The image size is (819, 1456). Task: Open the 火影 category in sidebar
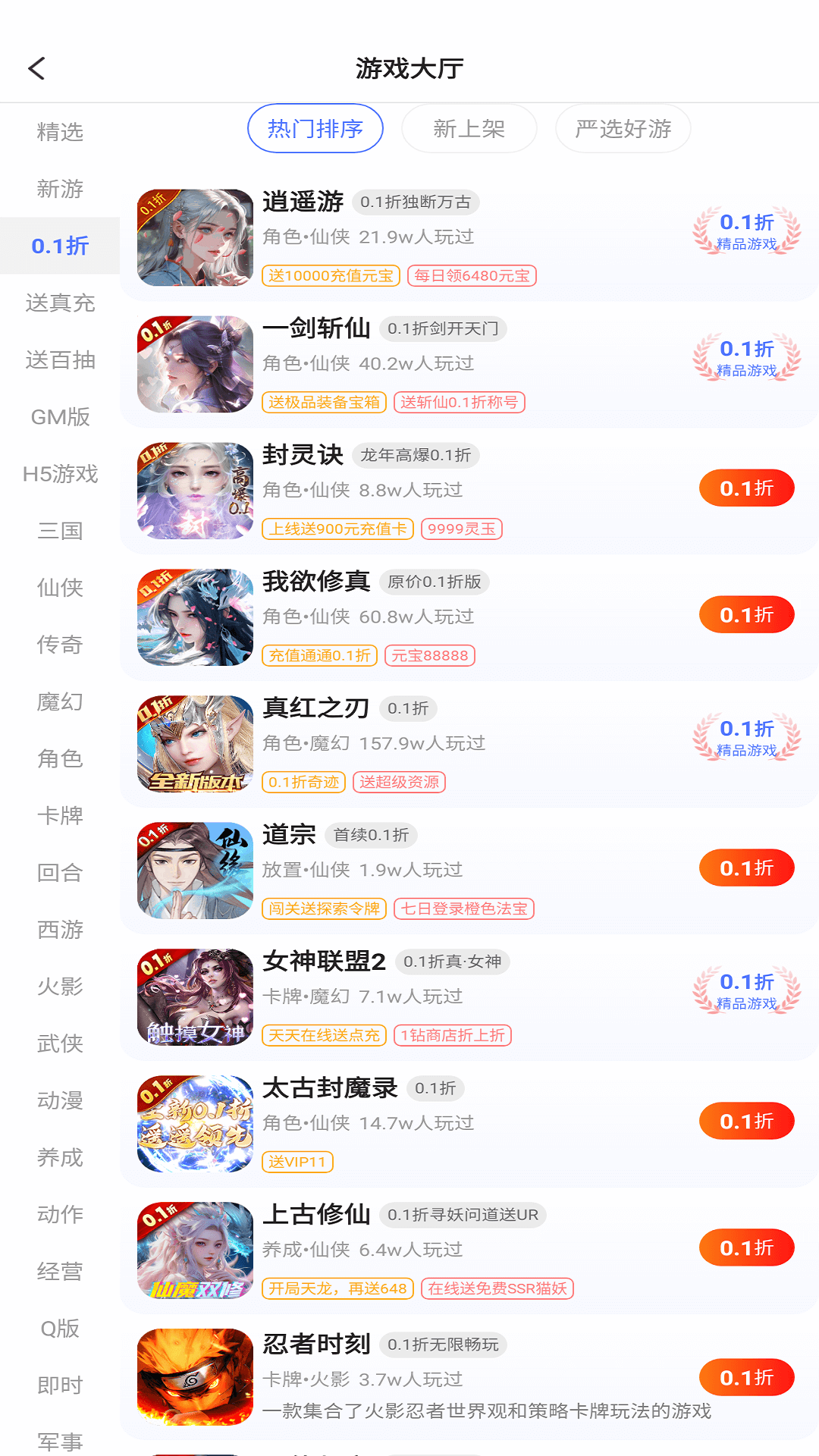(59, 987)
